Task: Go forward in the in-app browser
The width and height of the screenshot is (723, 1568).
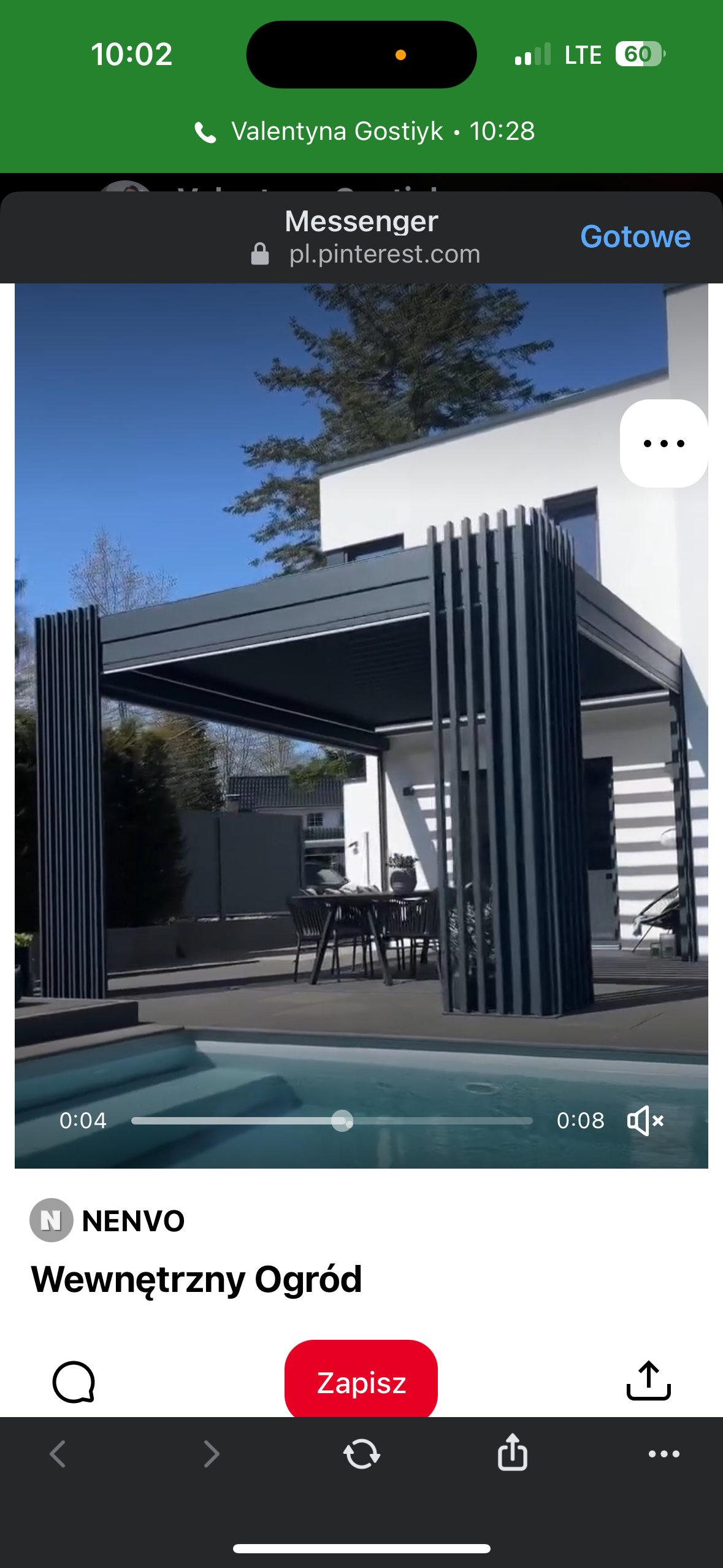Action: click(x=211, y=1454)
